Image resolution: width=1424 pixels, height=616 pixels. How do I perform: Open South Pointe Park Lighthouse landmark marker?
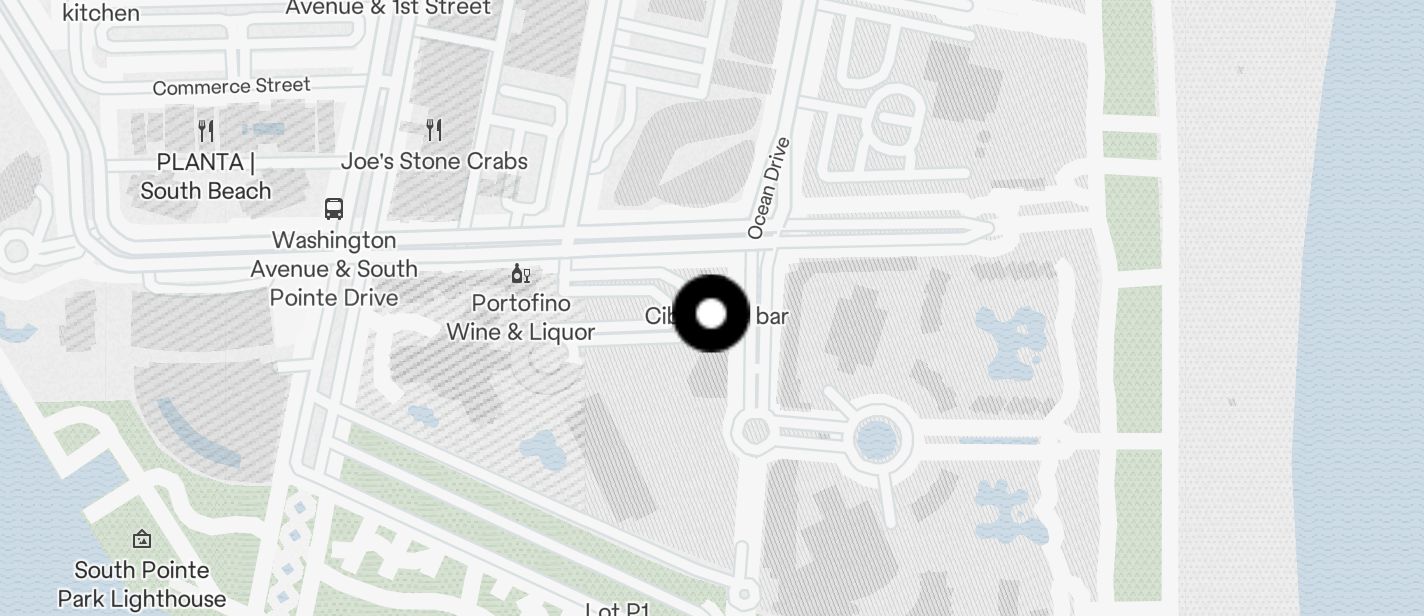[x=142, y=539]
